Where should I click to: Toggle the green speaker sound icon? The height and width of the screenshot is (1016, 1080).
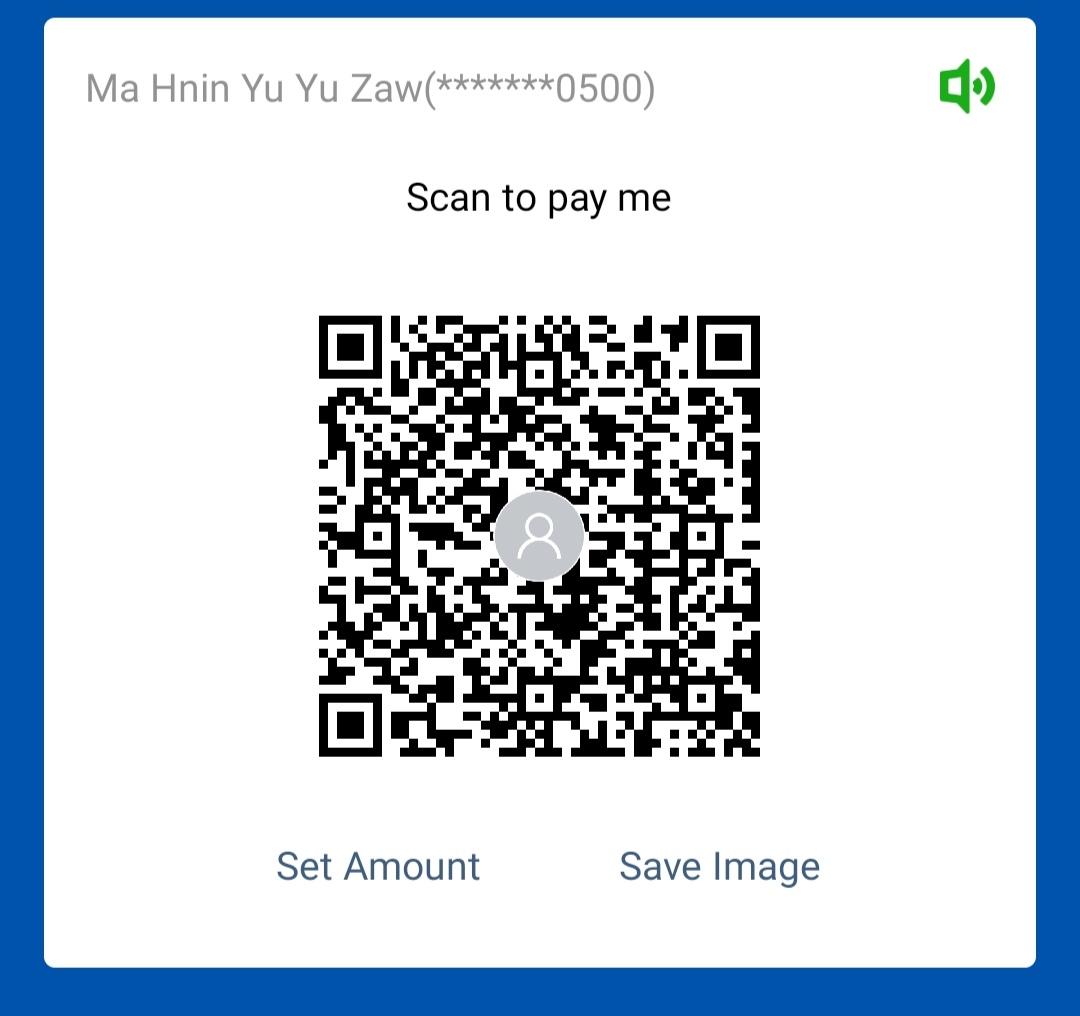click(966, 87)
